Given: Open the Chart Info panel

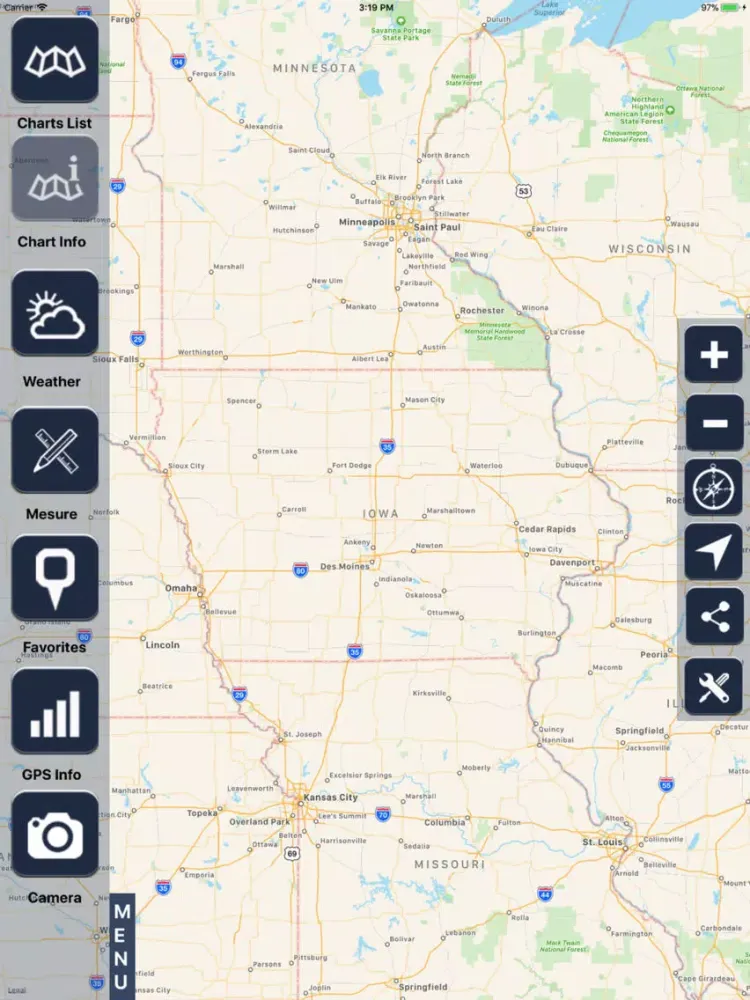Looking at the screenshot, I should [x=55, y=179].
